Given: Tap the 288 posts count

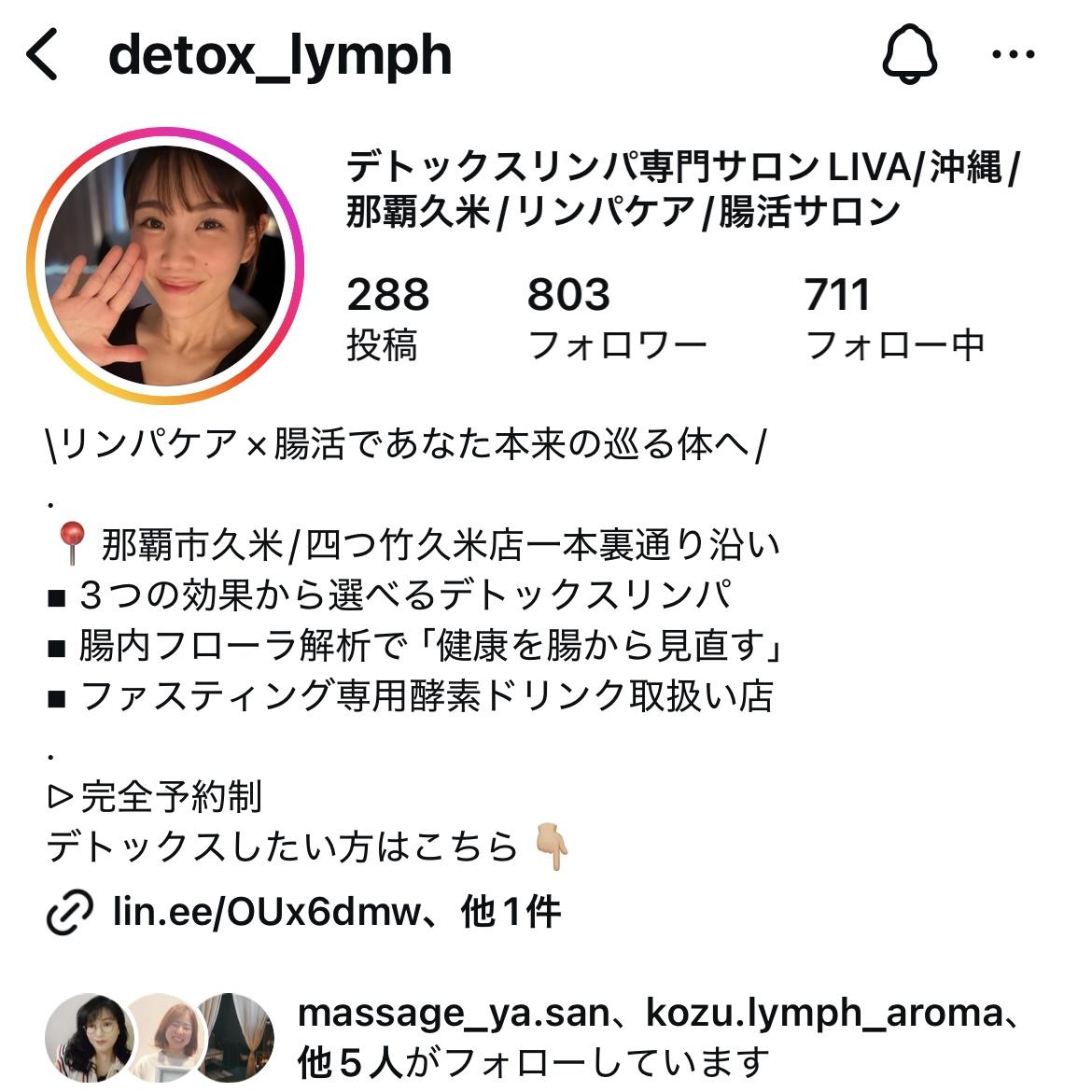Looking at the screenshot, I should [x=387, y=318].
